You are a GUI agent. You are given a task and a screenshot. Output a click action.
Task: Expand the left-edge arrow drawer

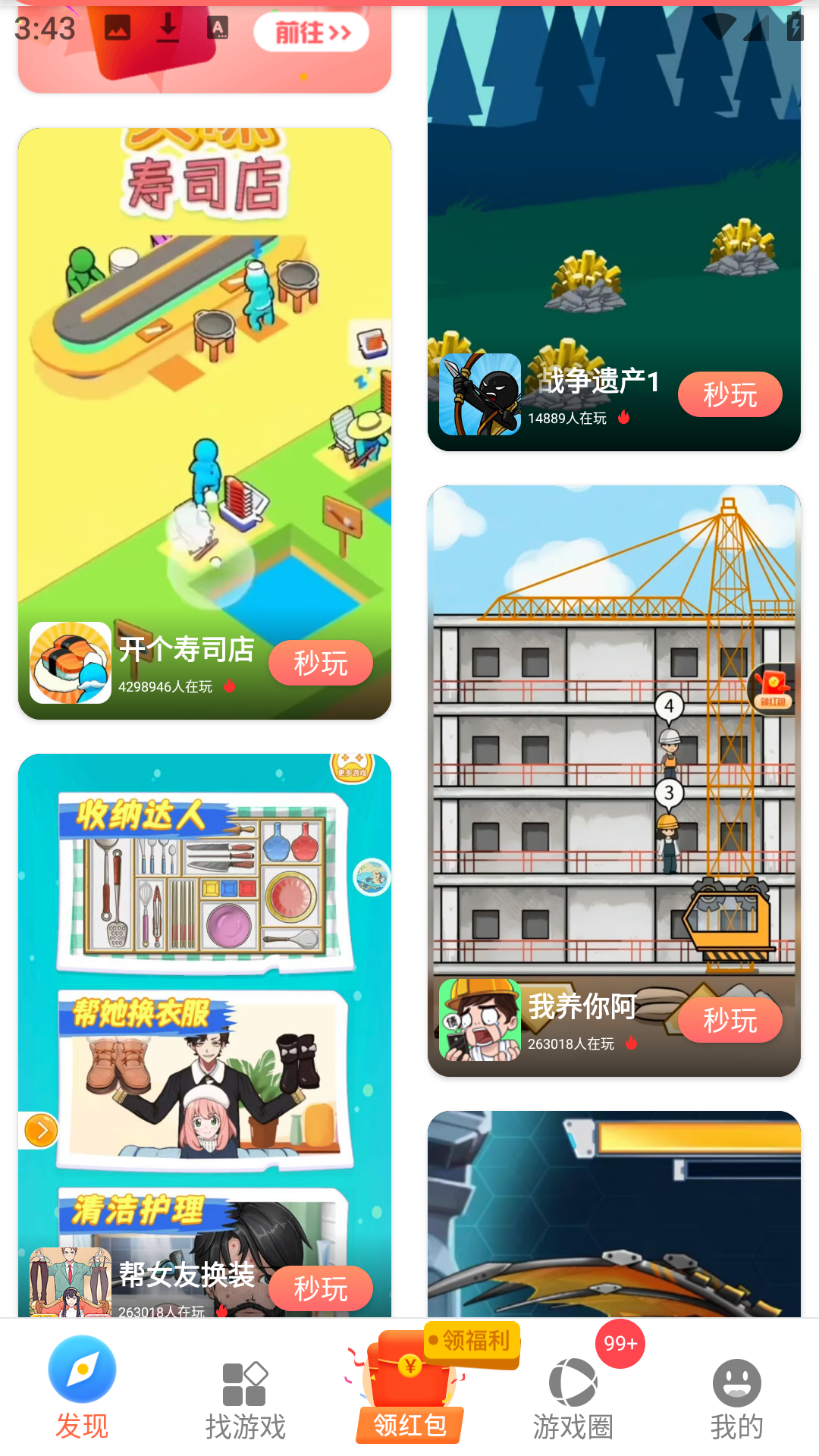39,1130
